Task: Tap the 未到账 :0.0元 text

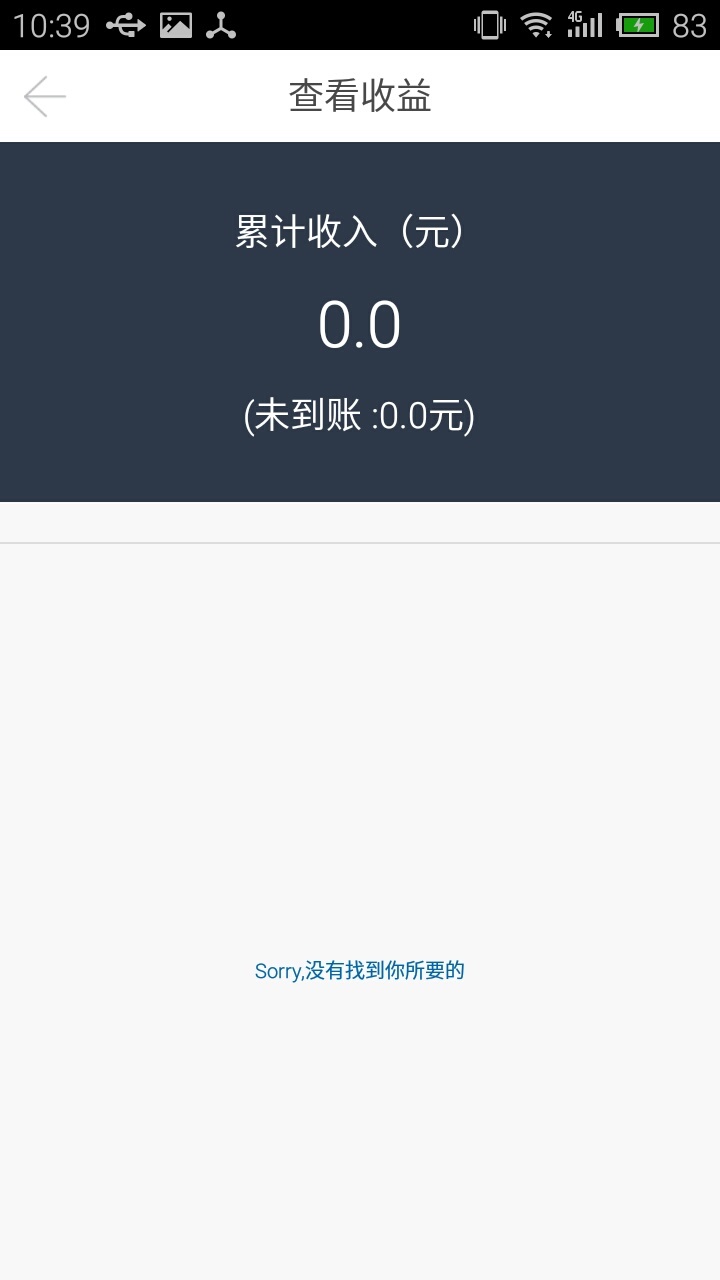Action: coord(359,413)
